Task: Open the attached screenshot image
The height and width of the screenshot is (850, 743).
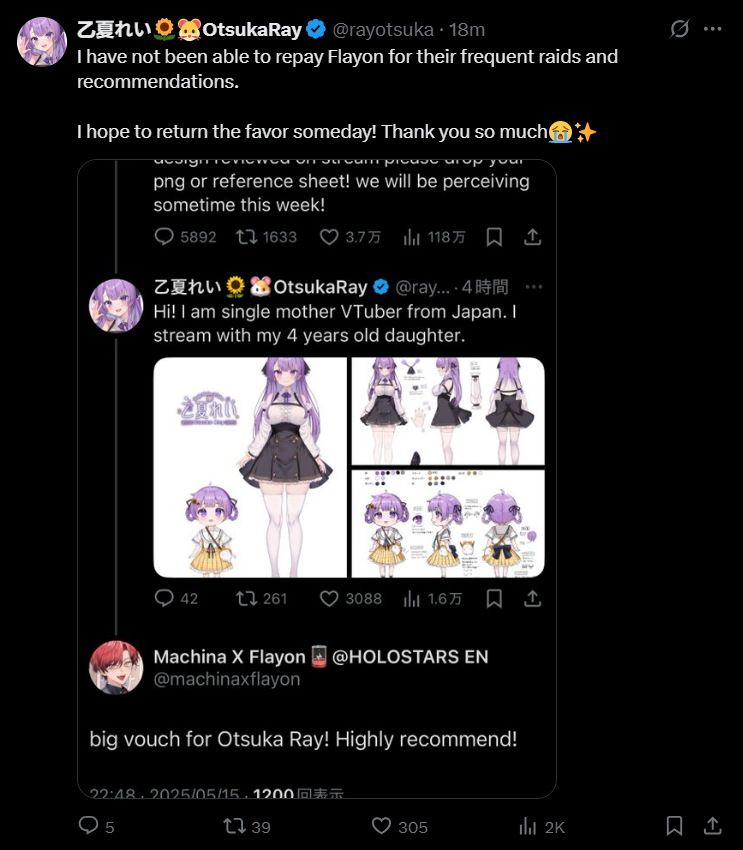Action: [x=316, y=478]
